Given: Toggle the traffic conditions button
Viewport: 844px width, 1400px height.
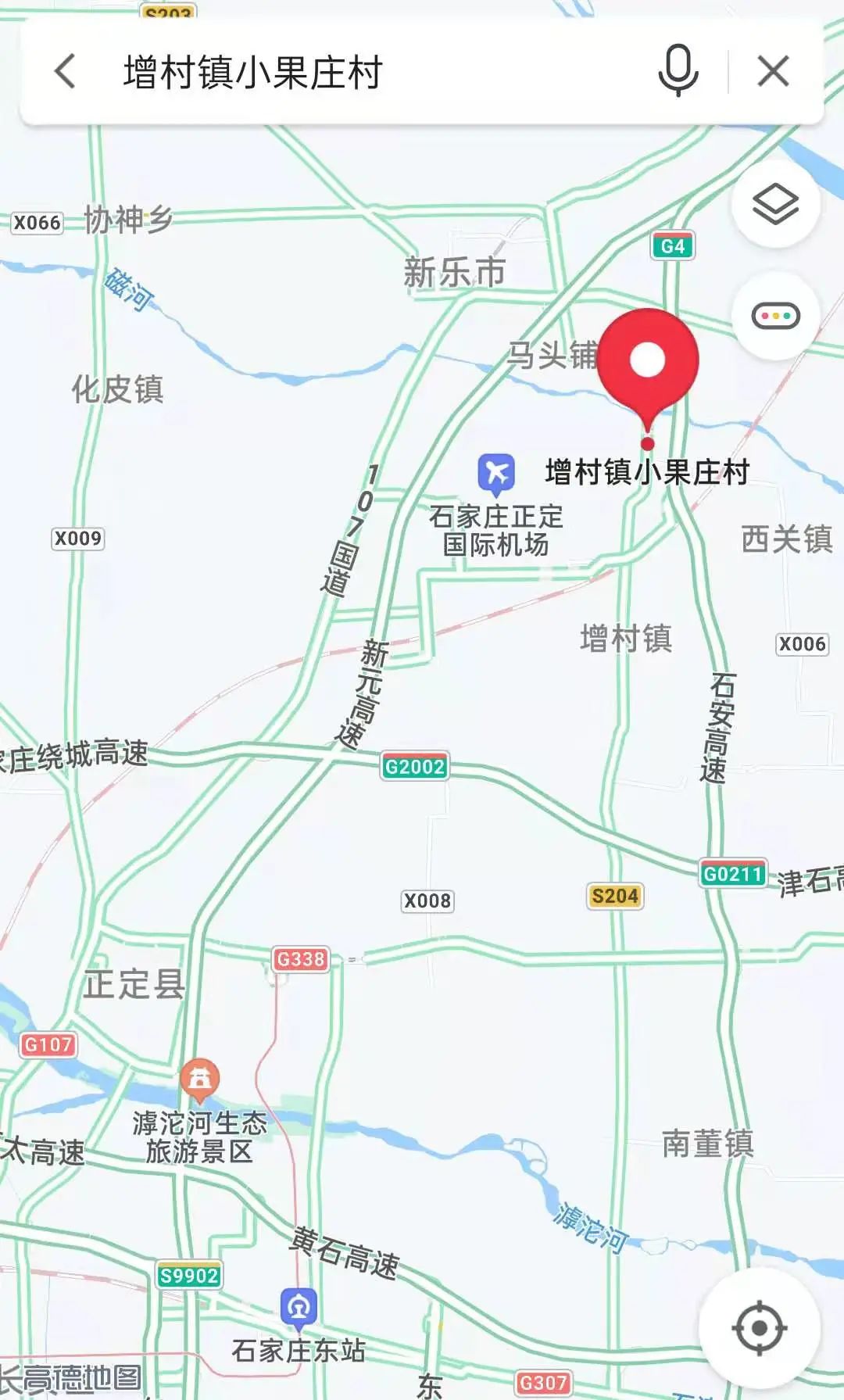Looking at the screenshot, I should pyautogui.click(x=775, y=316).
